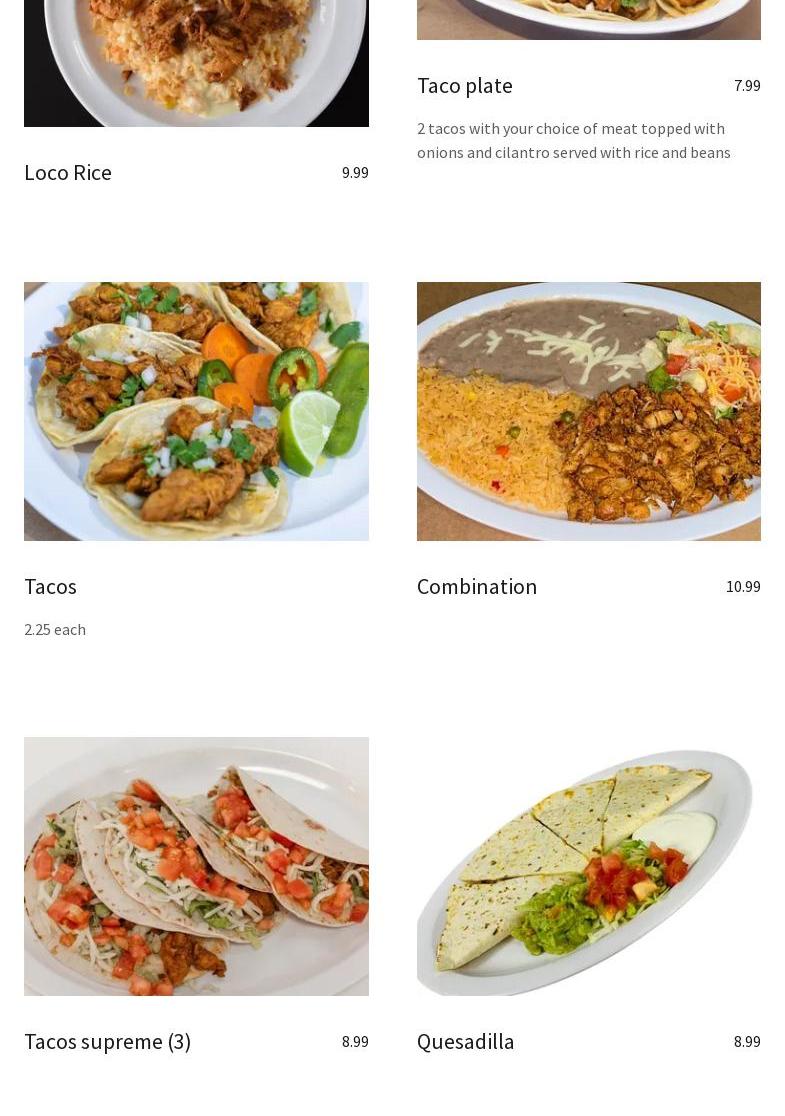View the Taco plate dish
The image size is (785, 1116).
(x=465, y=86)
